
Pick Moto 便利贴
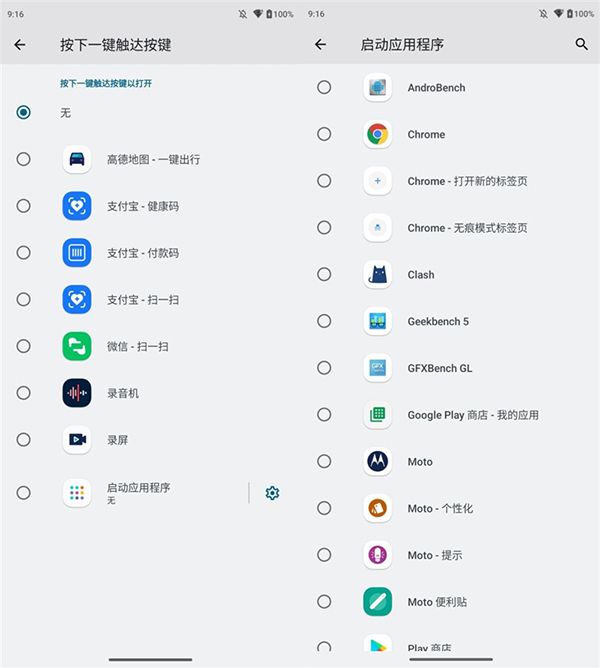[x=324, y=601]
